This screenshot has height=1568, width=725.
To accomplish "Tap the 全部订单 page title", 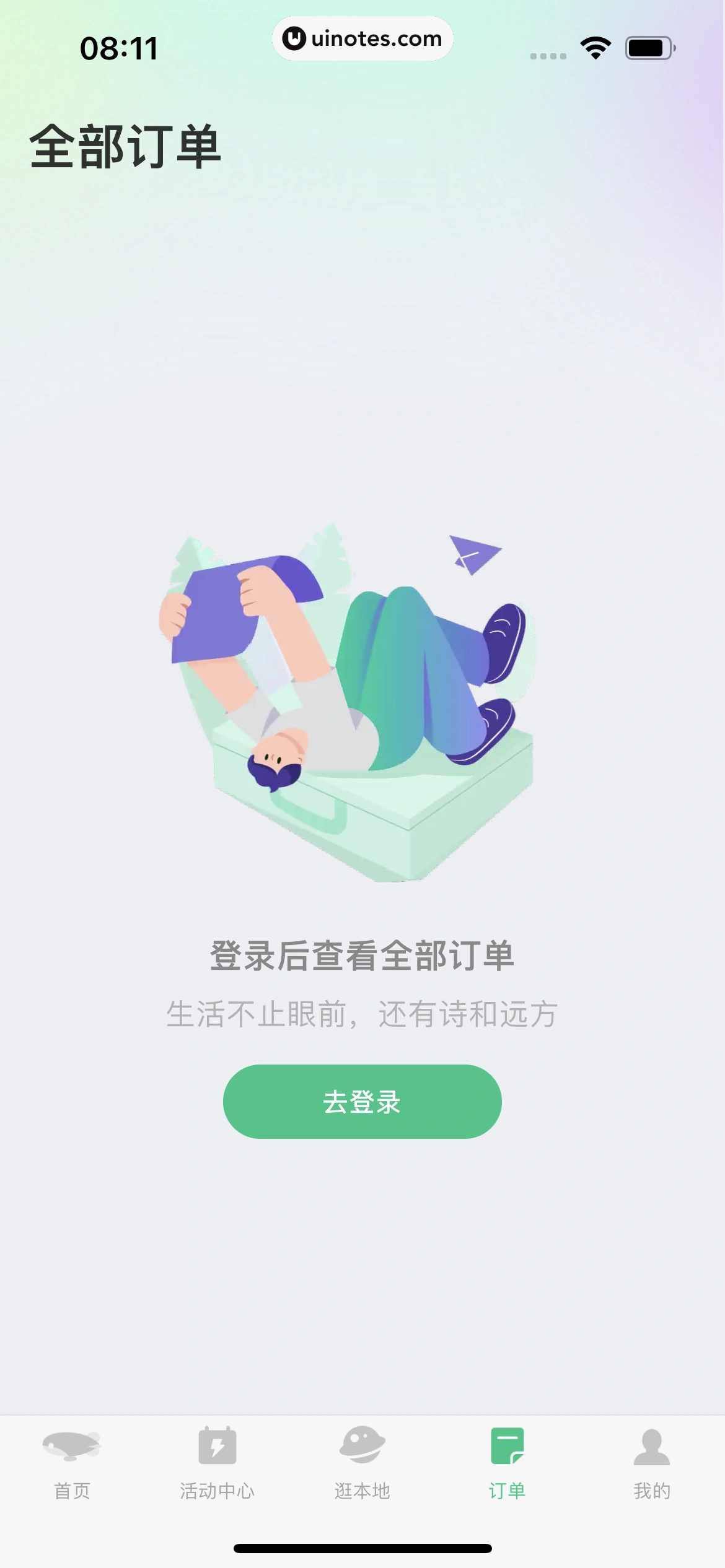I will point(126,148).
